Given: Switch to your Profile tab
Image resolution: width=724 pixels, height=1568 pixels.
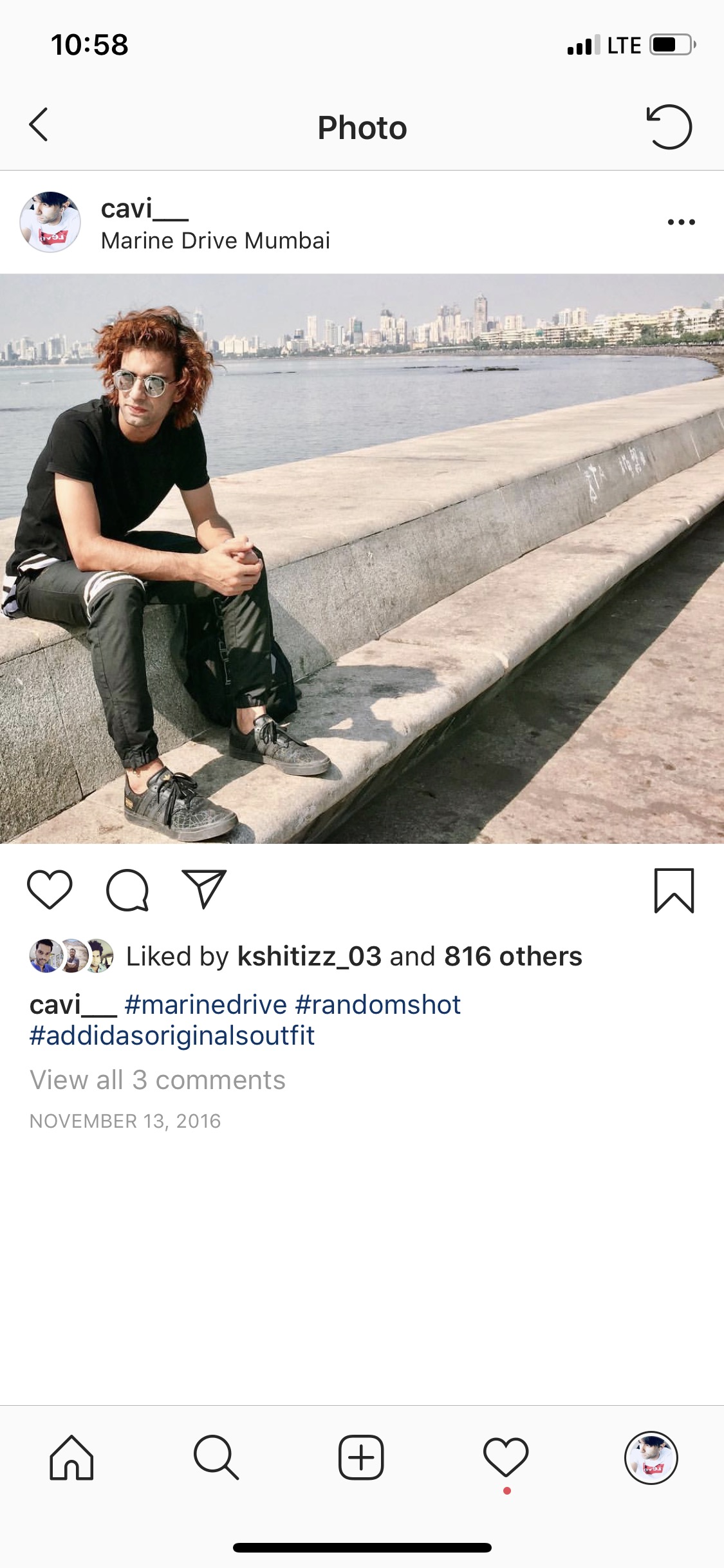Looking at the screenshot, I should click(651, 1458).
